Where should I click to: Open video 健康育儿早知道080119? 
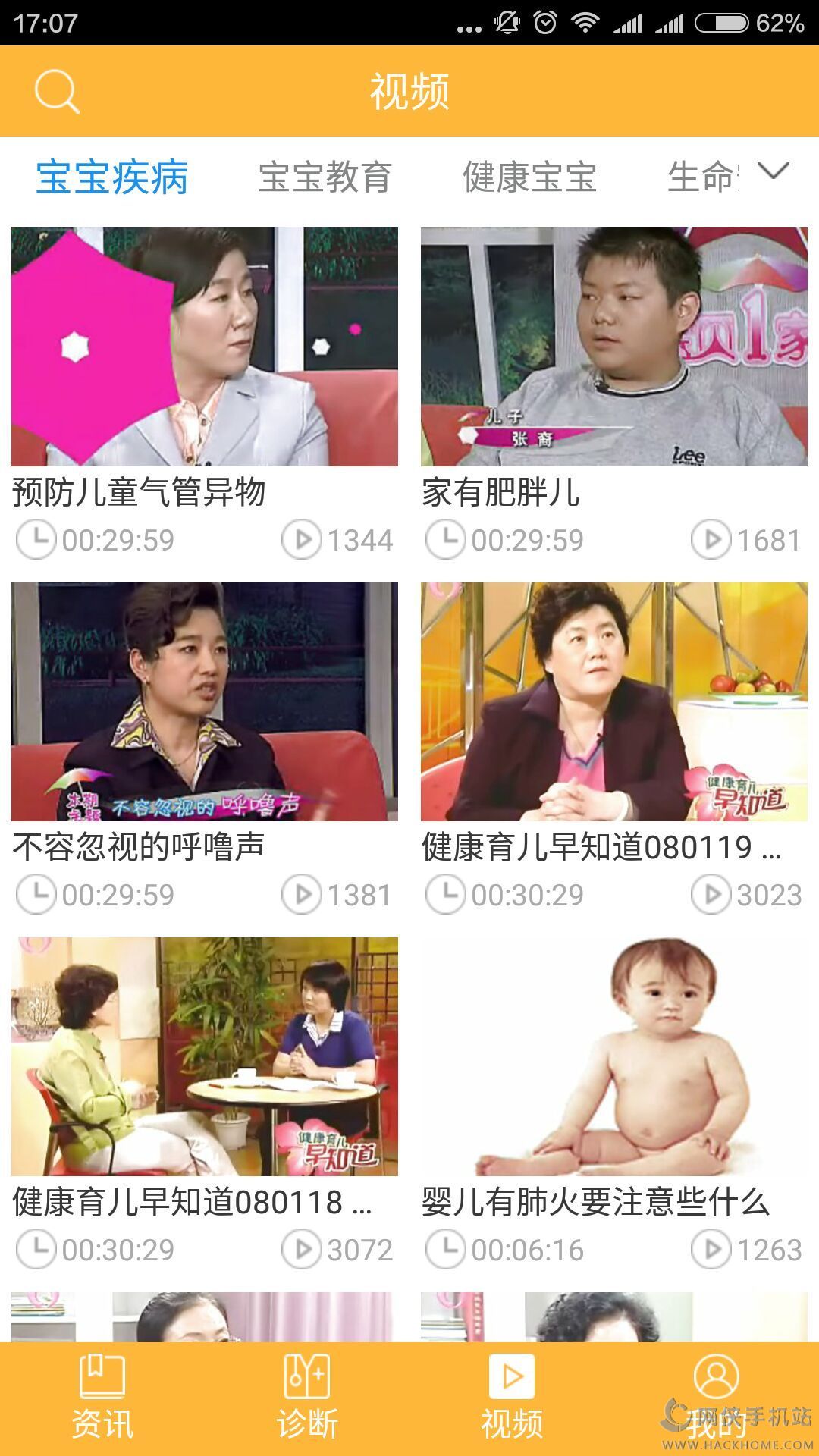[614, 702]
